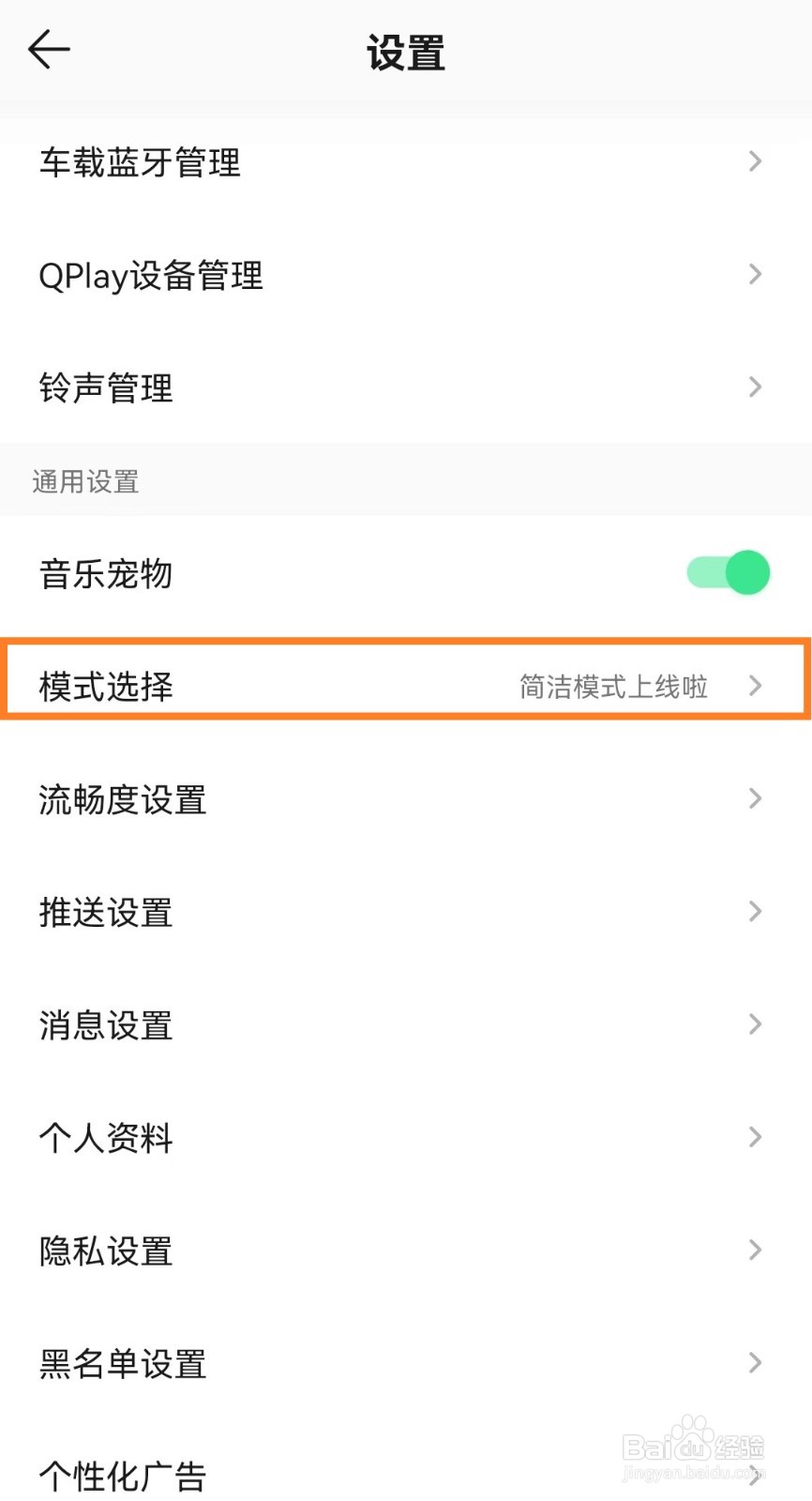Tap the back arrow to exit settings
The width and height of the screenshot is (812, 1501).
coord(49,49)
